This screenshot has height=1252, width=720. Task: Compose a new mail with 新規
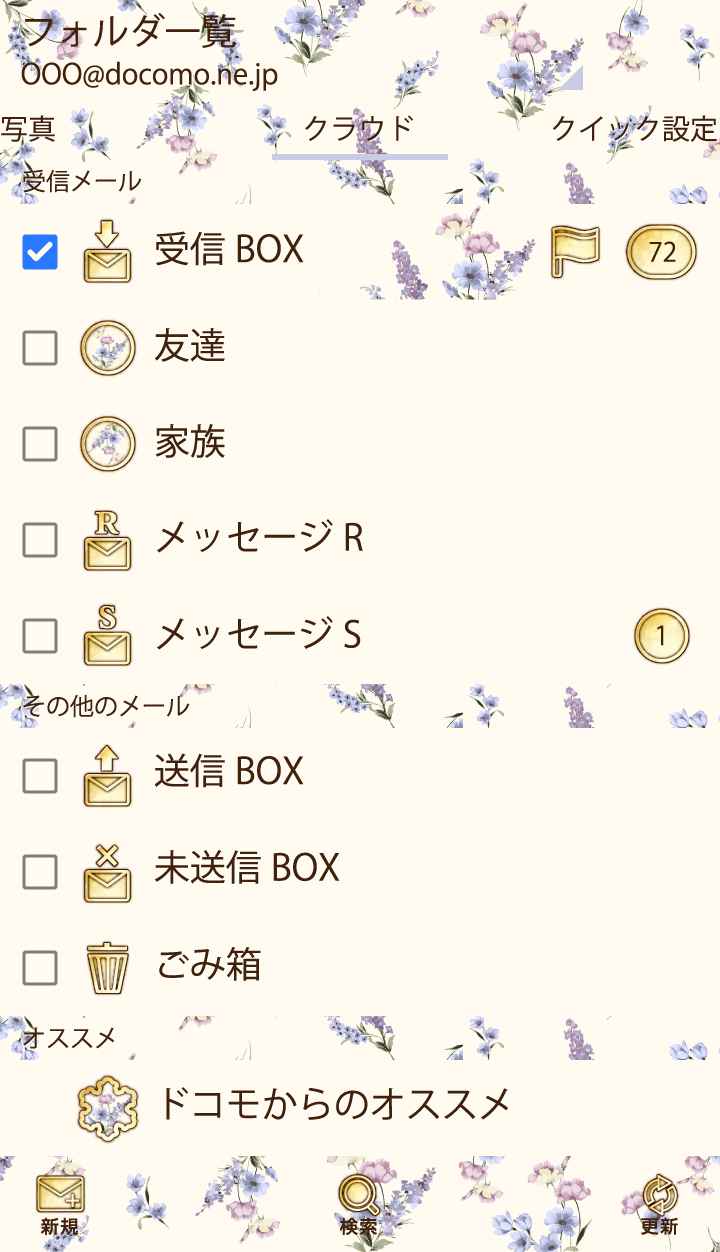pos(60,1203)
